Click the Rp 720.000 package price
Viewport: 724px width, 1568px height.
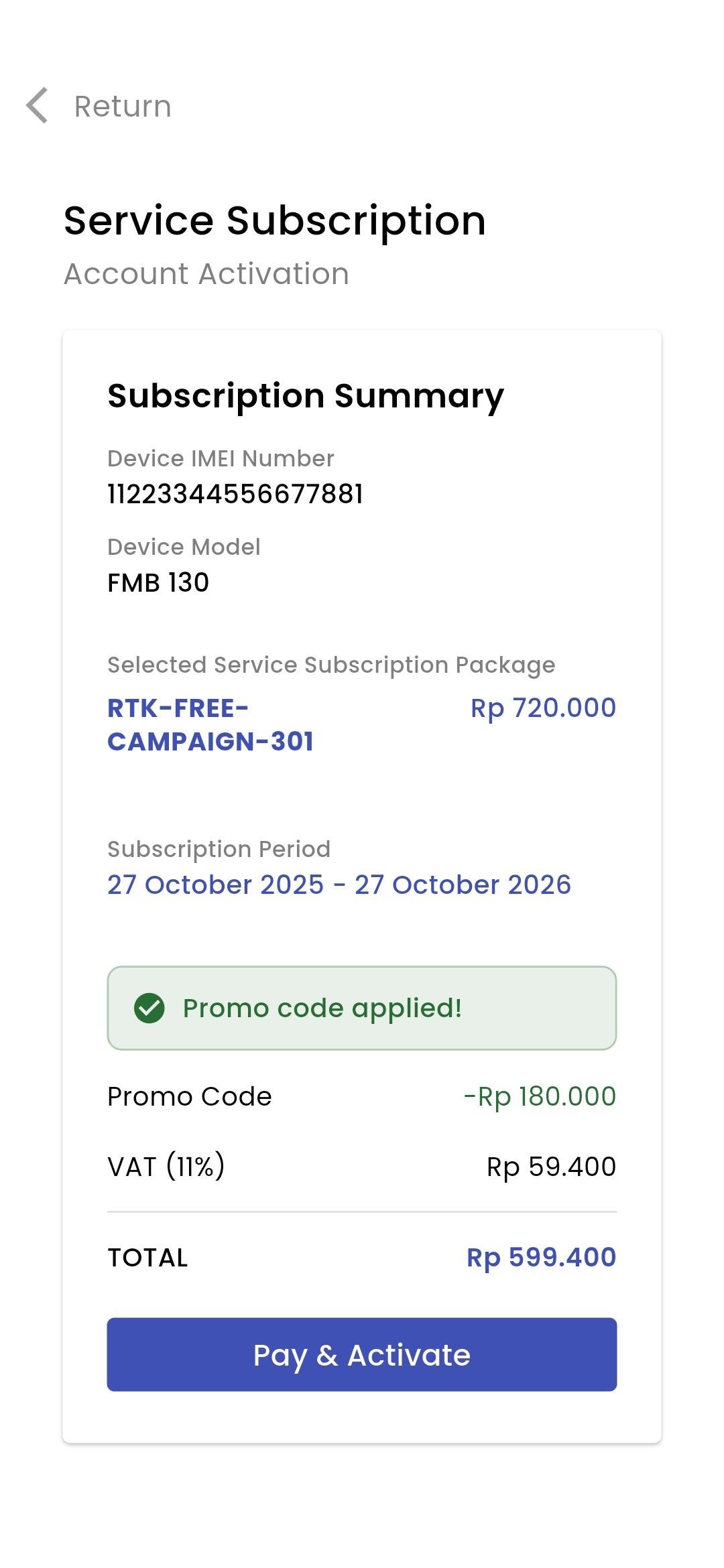[541, 708]
